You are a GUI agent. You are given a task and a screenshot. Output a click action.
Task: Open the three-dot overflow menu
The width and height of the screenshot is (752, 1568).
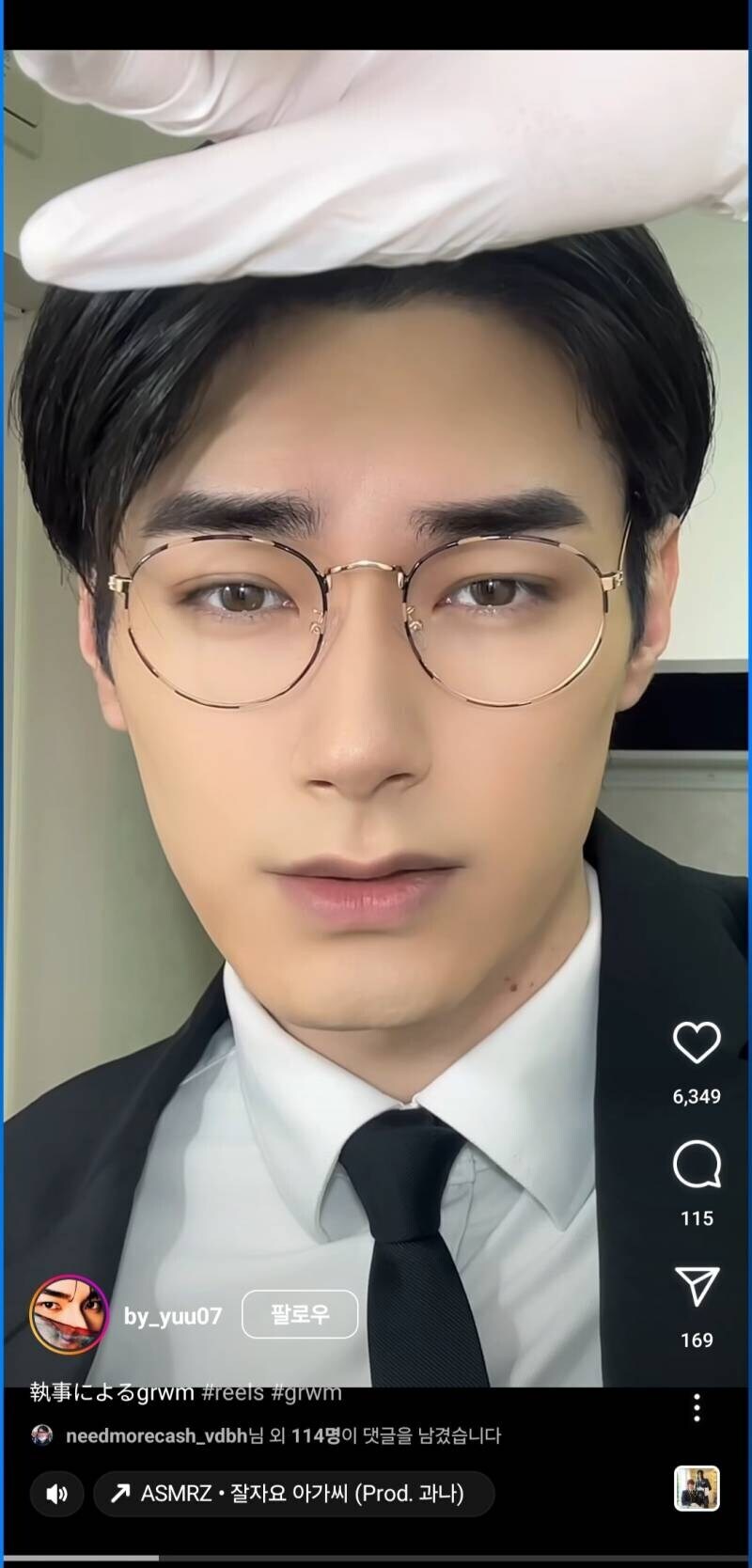coord(697,1407)
